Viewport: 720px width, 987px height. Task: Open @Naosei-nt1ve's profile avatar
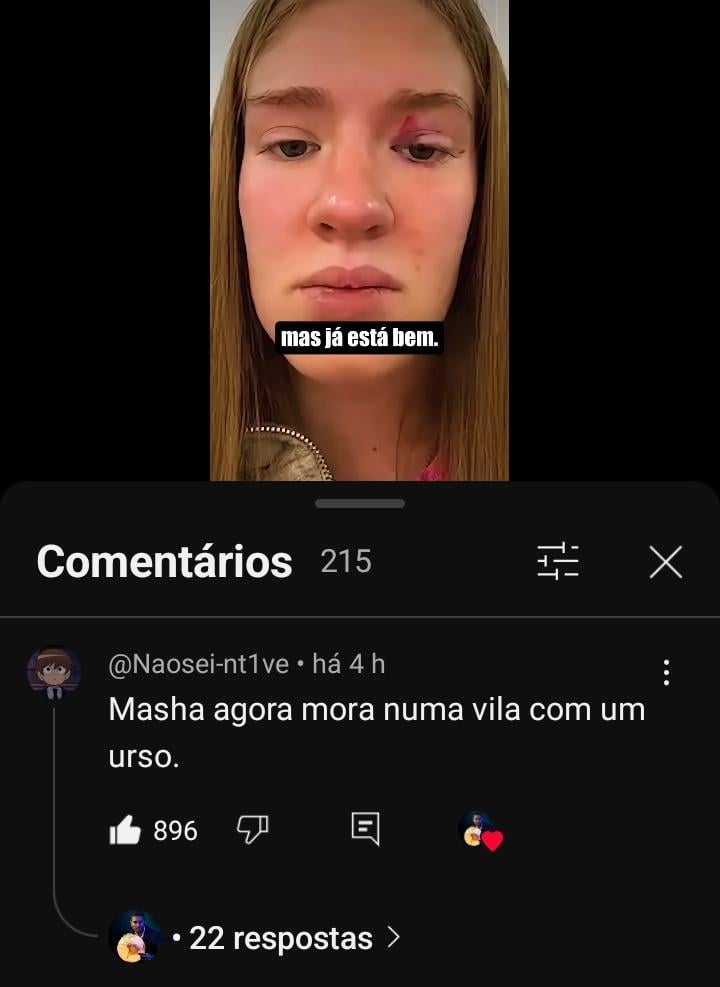click(53, 672)
